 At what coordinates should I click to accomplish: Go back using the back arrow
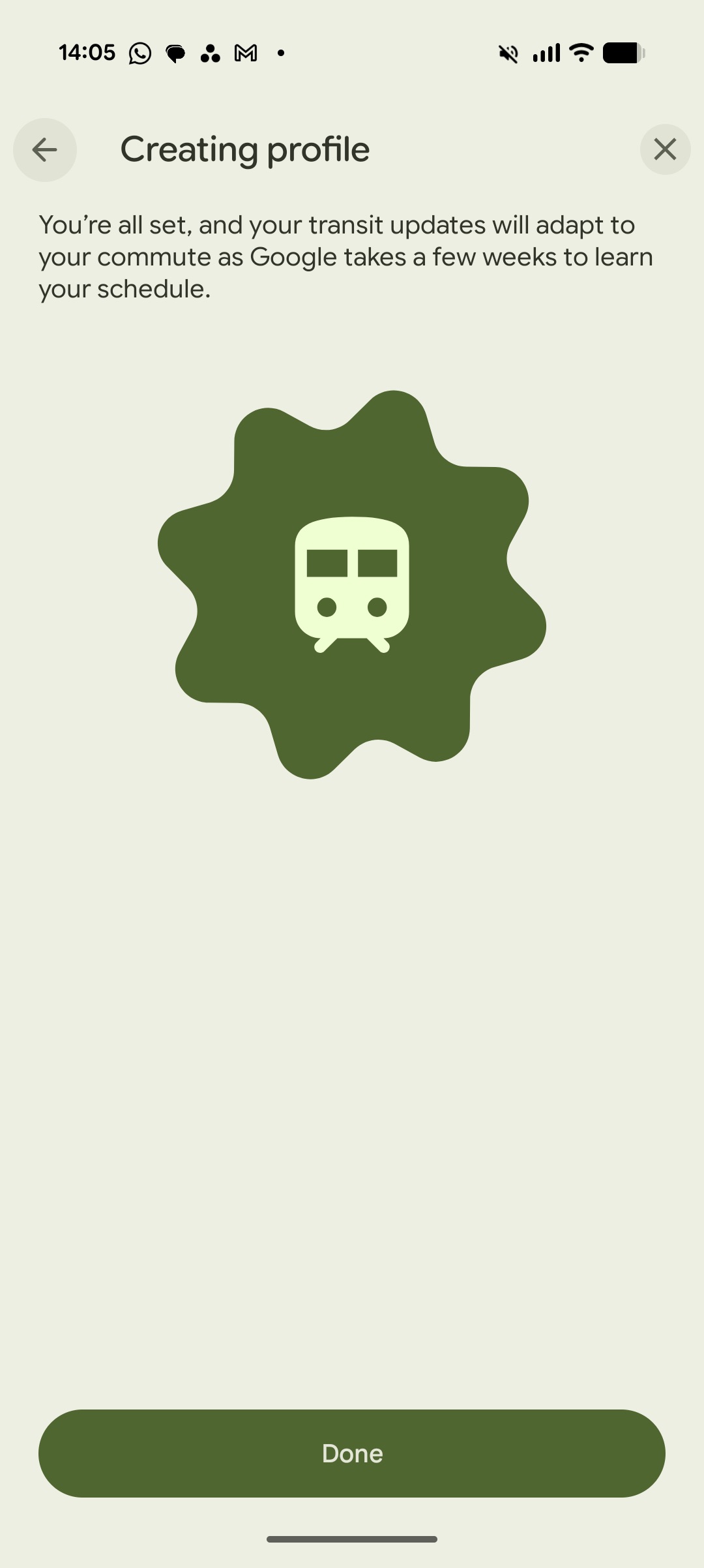pyautogui.click(x=45, y=150)
